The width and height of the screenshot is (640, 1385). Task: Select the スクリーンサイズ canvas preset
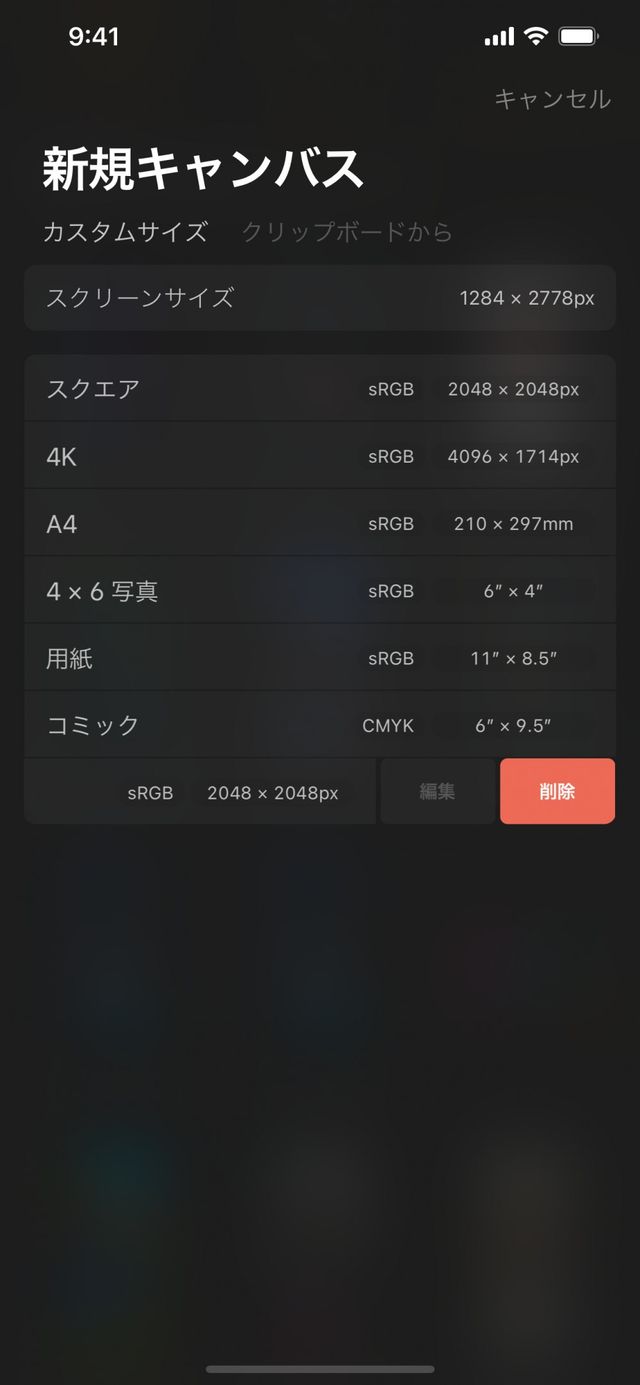point(320,298)
